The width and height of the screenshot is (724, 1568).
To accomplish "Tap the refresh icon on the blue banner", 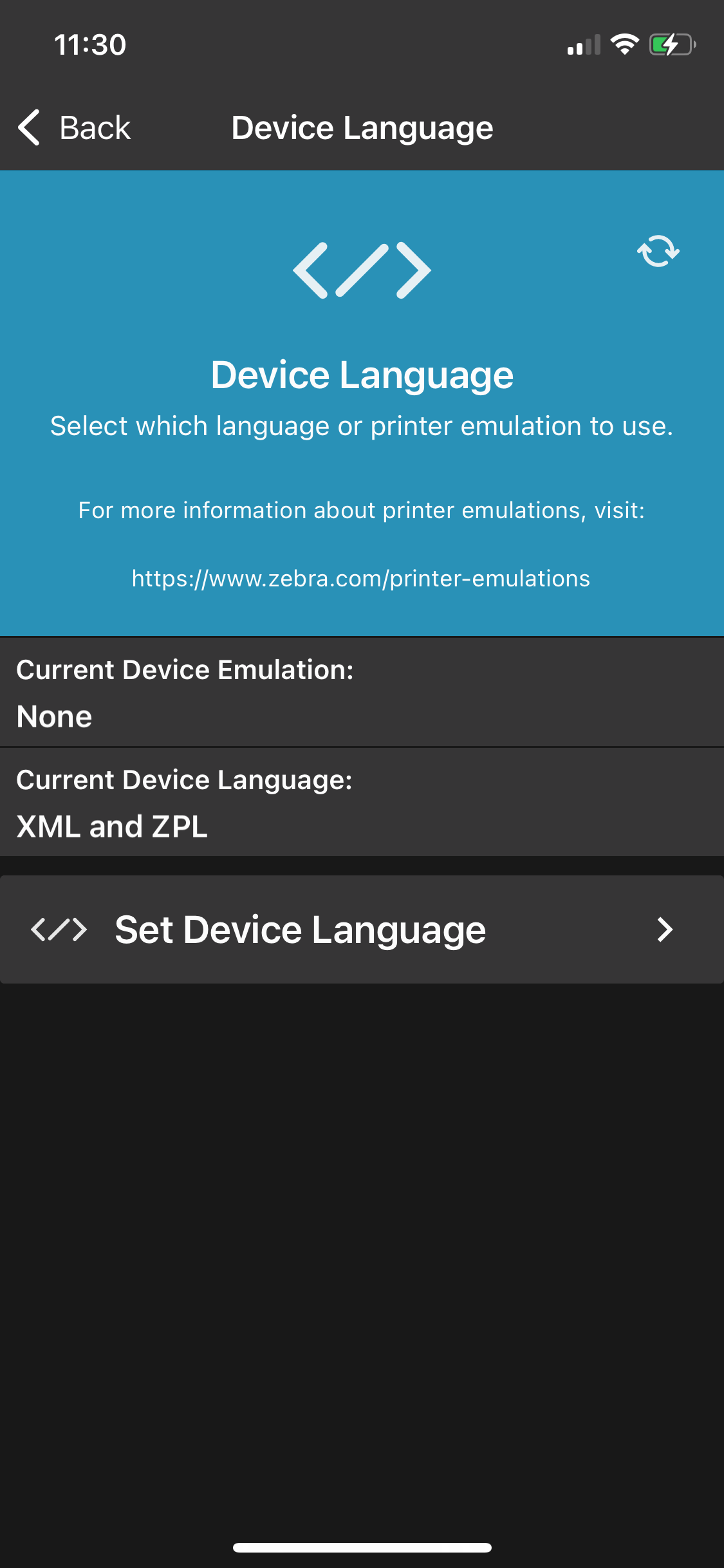I will (658, 252).
